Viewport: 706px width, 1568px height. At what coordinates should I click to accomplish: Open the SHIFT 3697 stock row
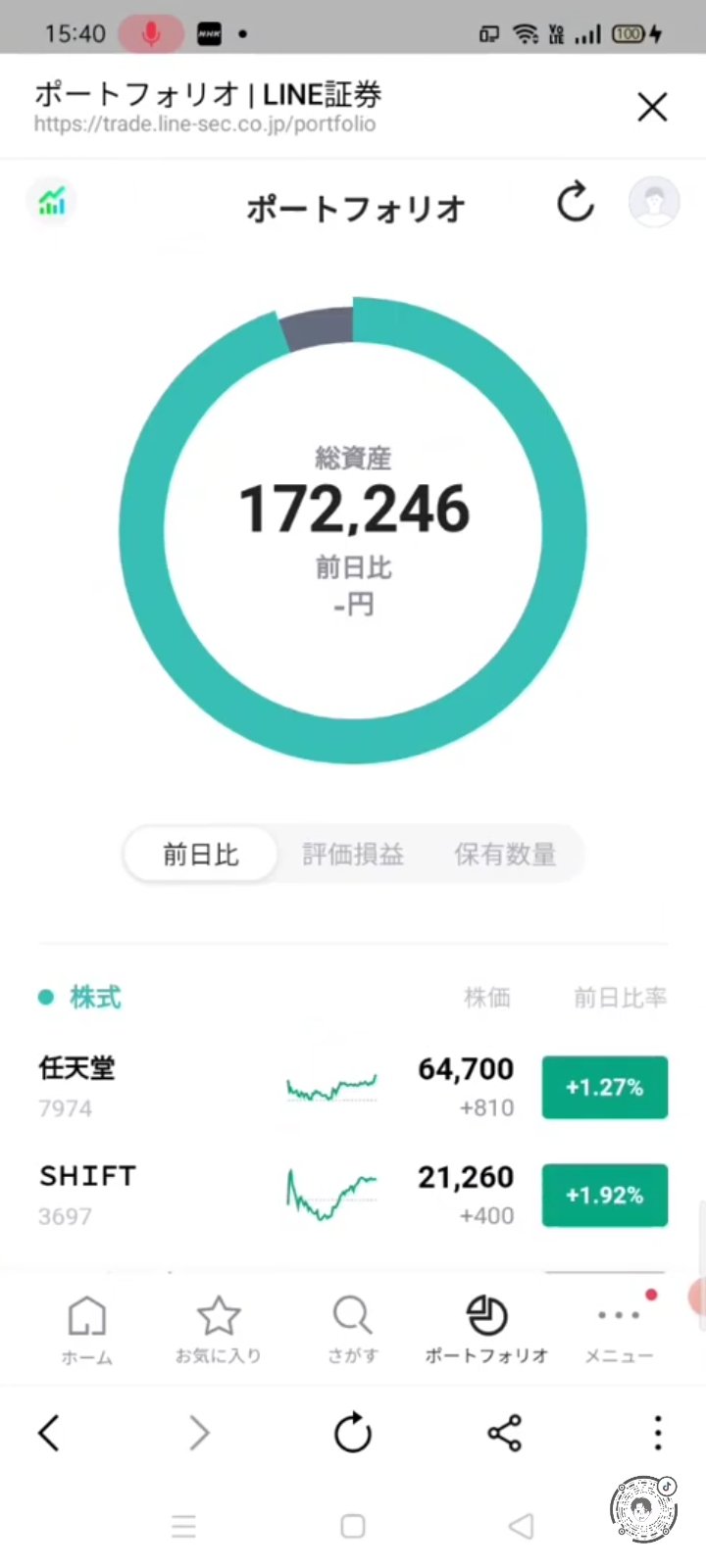point(353,1195)
